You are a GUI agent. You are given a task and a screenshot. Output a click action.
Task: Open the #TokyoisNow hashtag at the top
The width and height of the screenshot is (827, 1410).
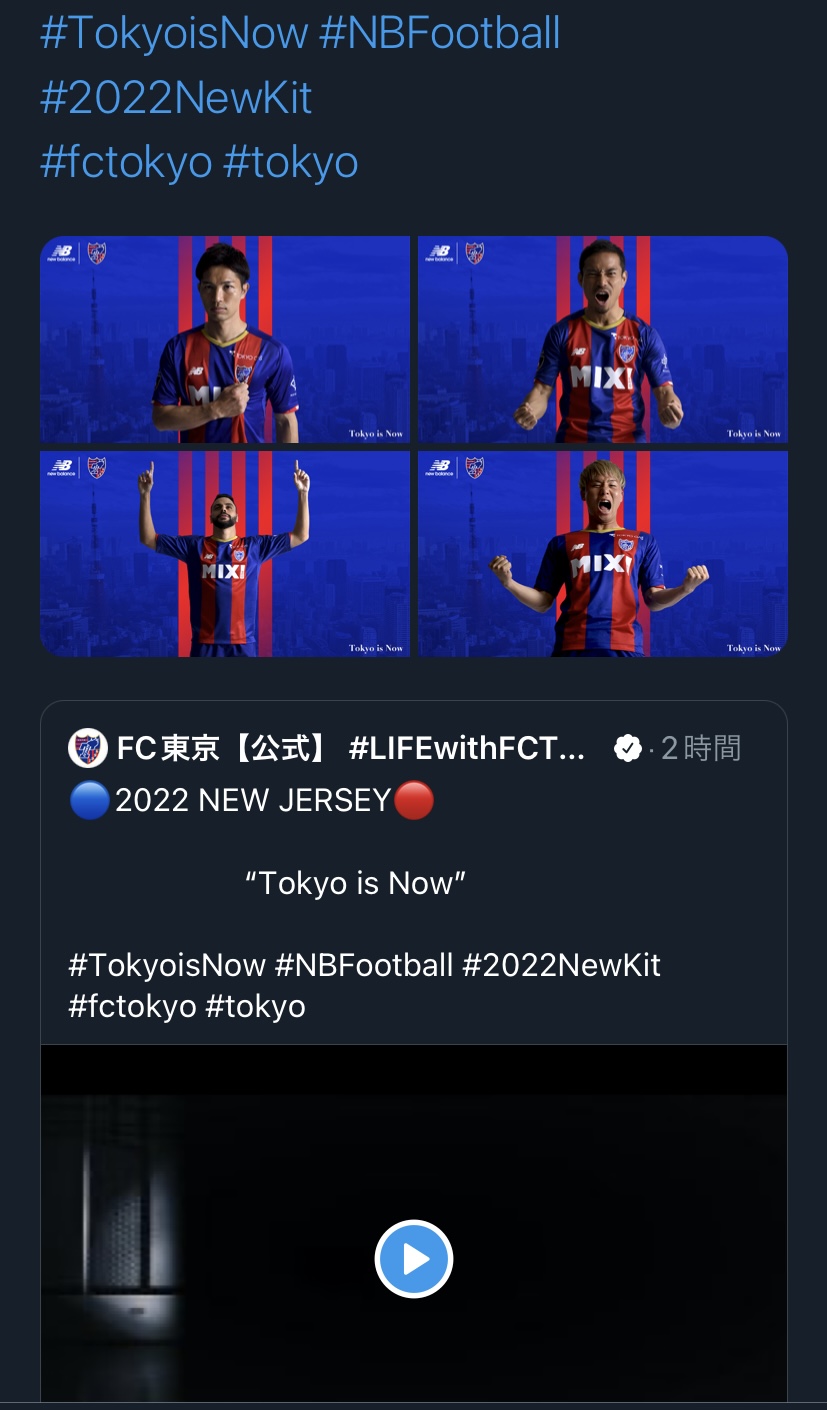174,33
